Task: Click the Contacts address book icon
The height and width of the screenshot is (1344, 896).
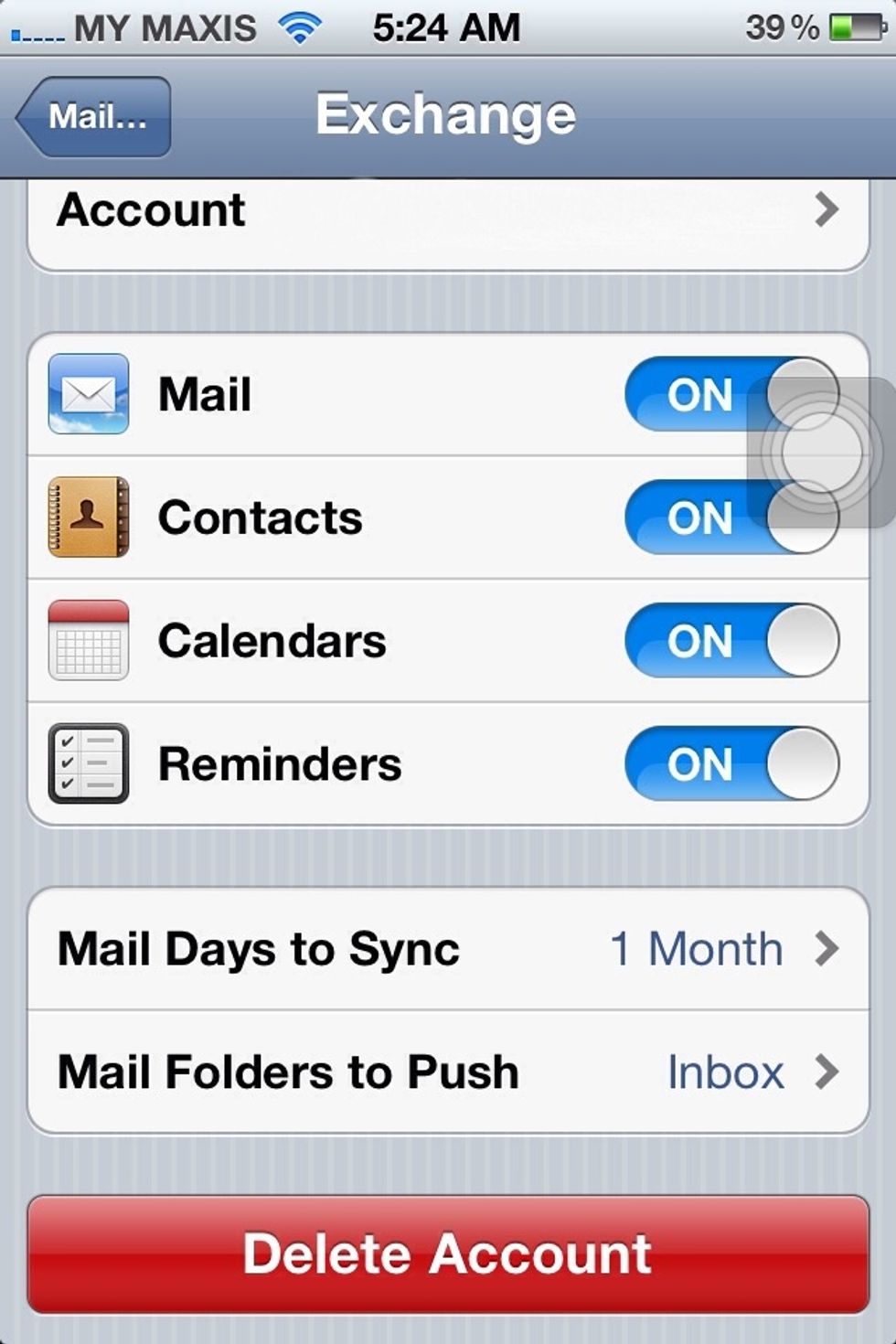Action: (x=88, y=517)
